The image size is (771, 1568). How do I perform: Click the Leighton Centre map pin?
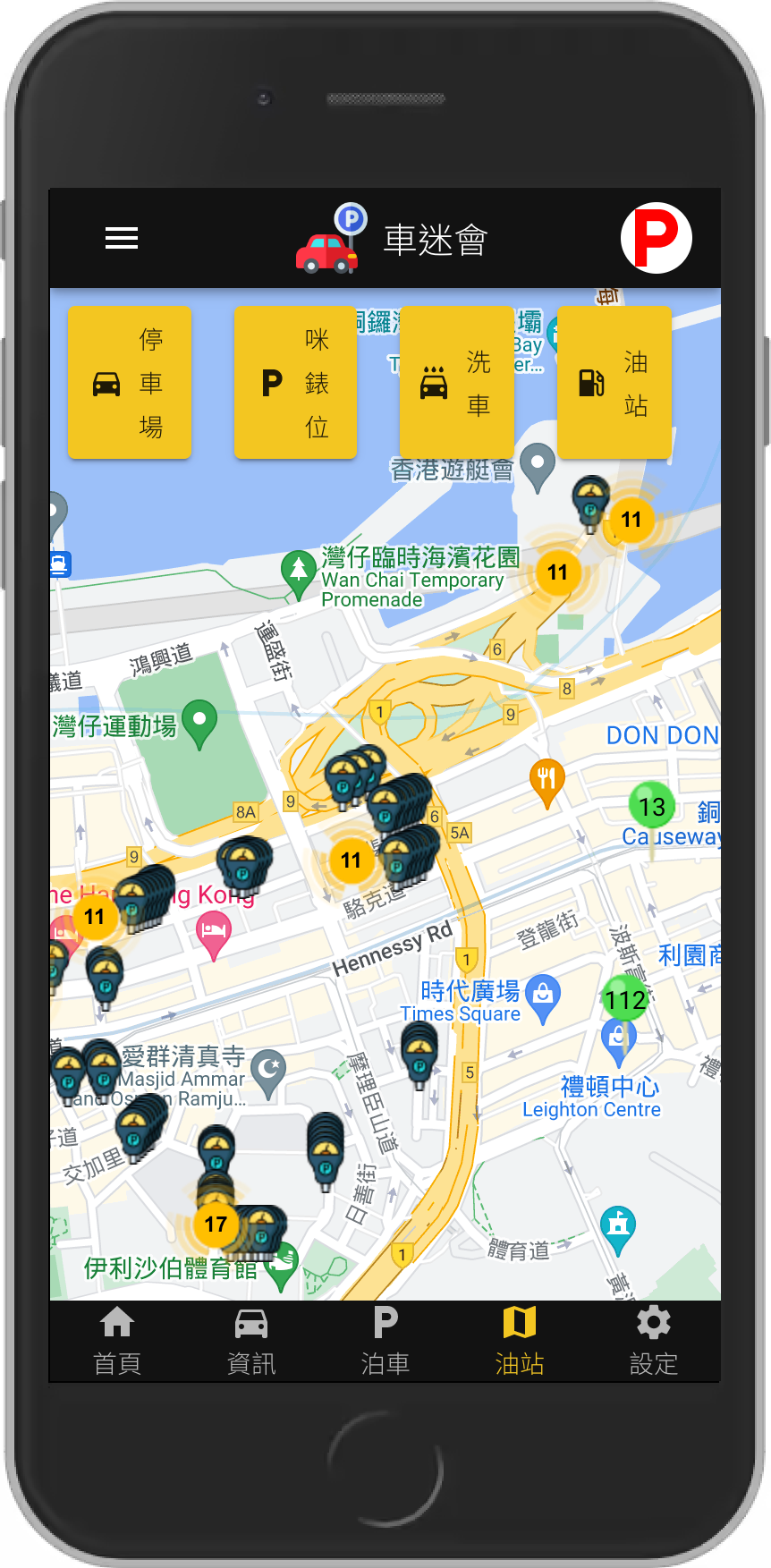click(x=618, y=1036)
